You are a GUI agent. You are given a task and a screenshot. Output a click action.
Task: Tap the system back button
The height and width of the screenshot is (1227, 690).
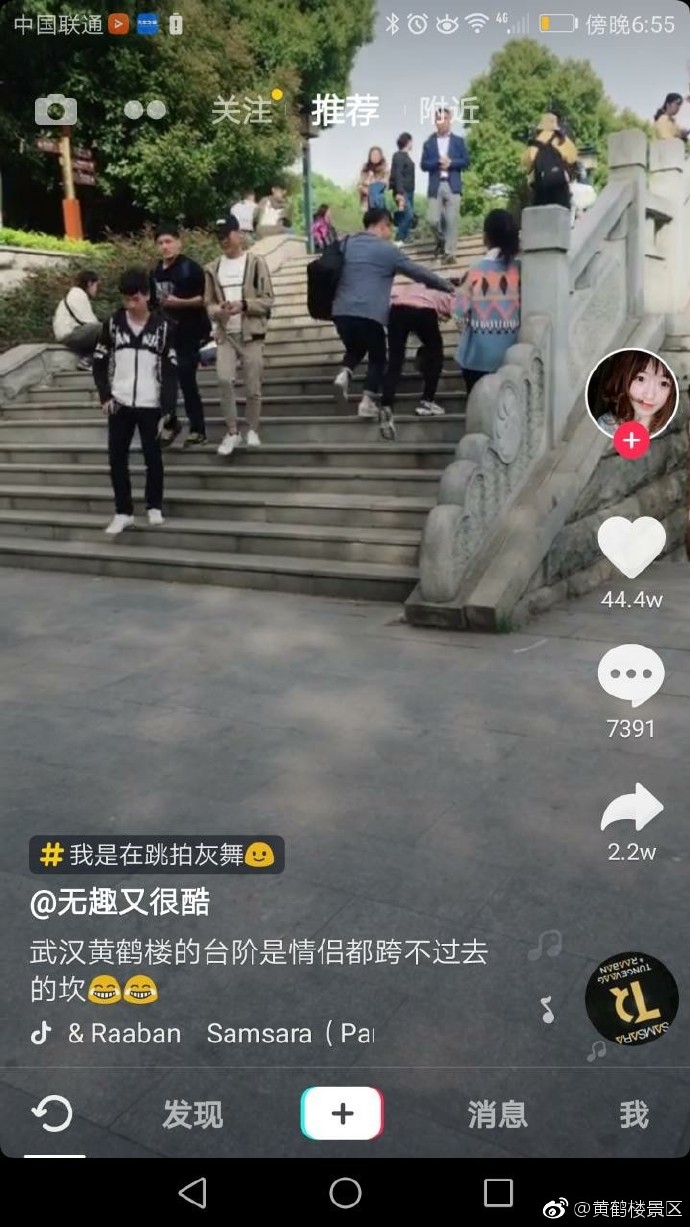(x=192, y=1192)
